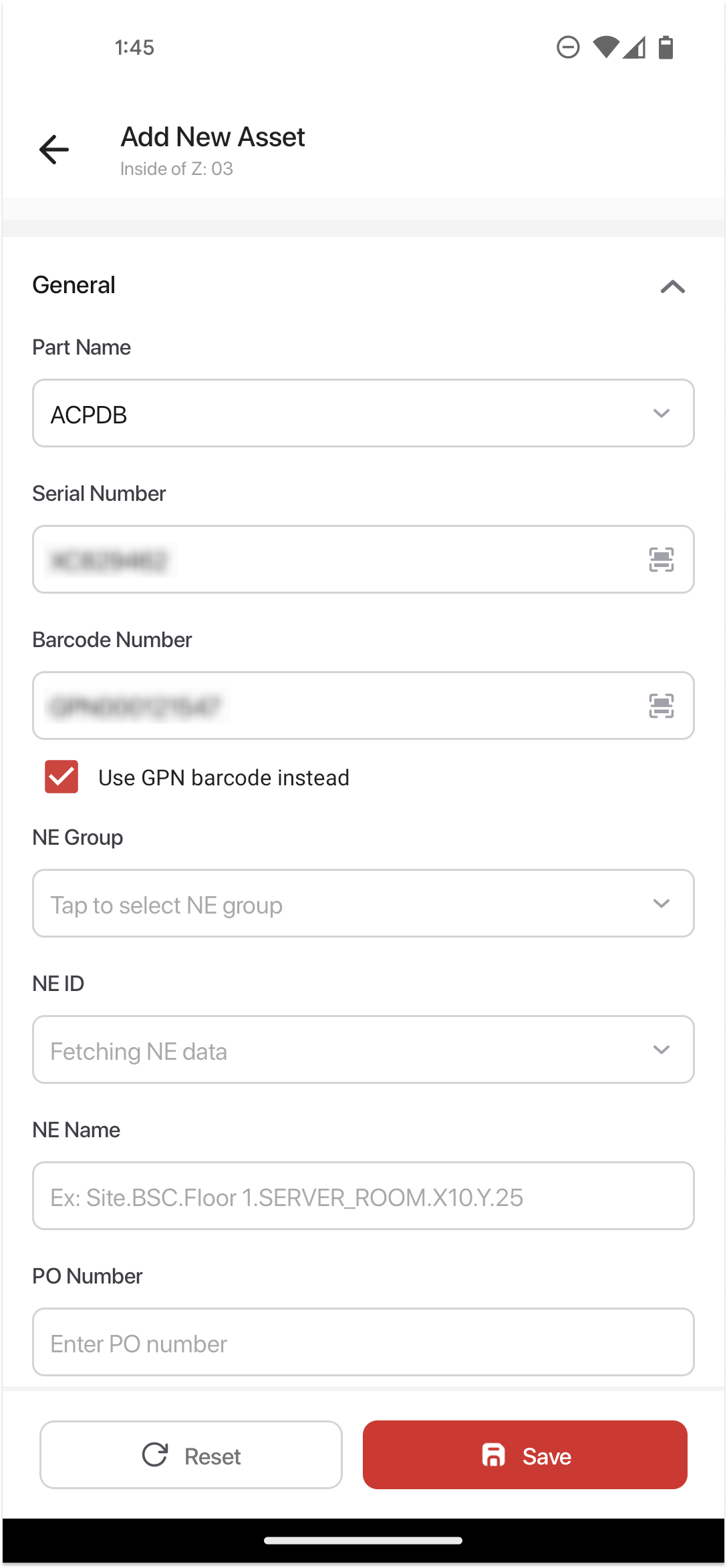Open the Part Name dropdown
The image size is (727, 1568).
point(363,413)
